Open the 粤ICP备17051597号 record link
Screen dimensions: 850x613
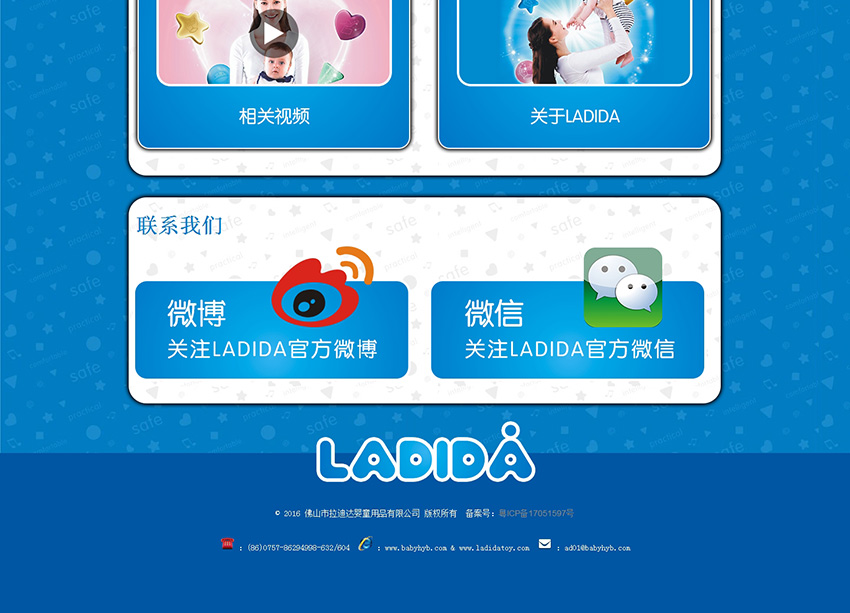[536, 513]
